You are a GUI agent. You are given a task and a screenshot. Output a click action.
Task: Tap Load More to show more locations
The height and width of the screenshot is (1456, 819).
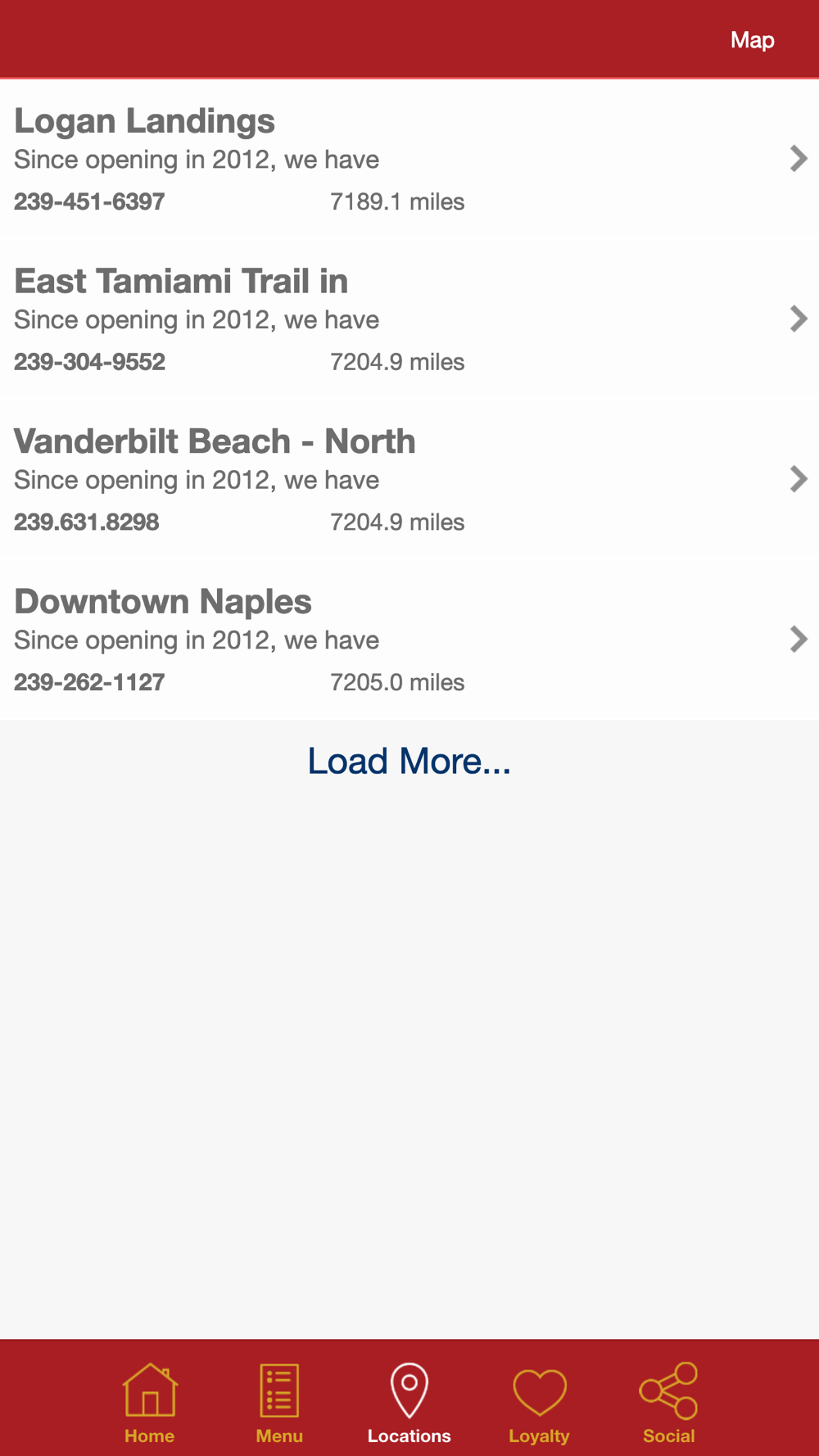pyautogui.click(x=409, y=762)
